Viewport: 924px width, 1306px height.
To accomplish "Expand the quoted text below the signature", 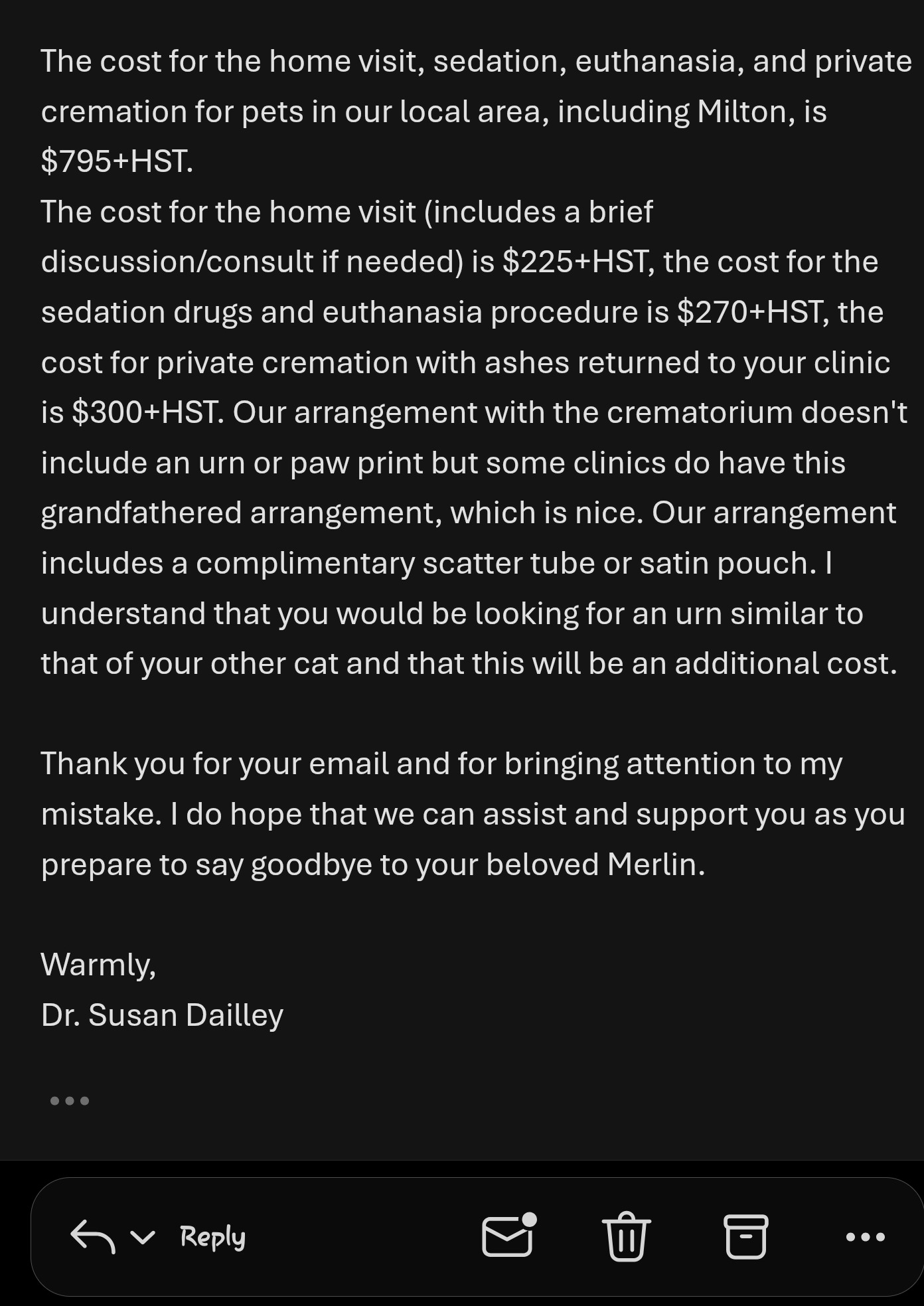I will (x=70, y=1101).
